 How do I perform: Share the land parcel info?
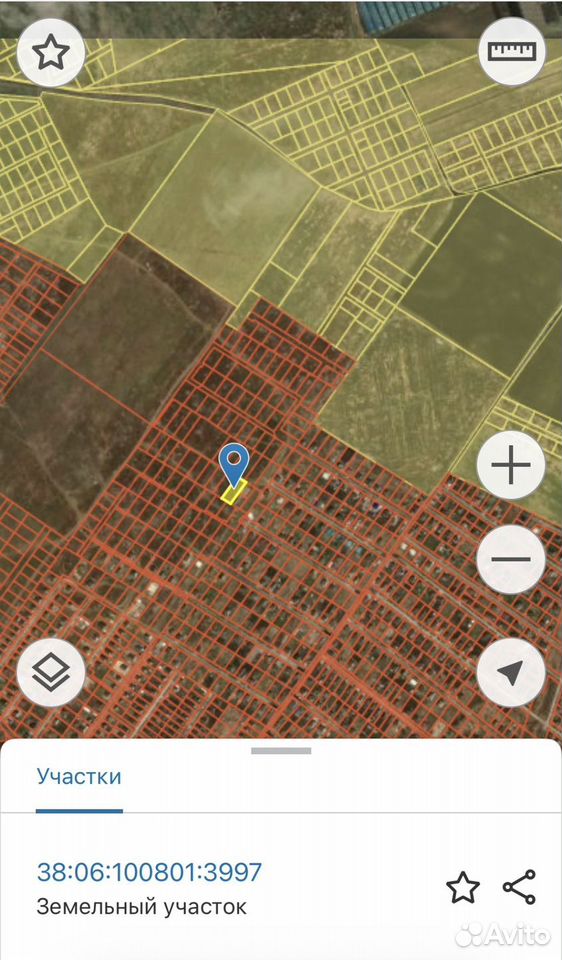coord(519,887)
